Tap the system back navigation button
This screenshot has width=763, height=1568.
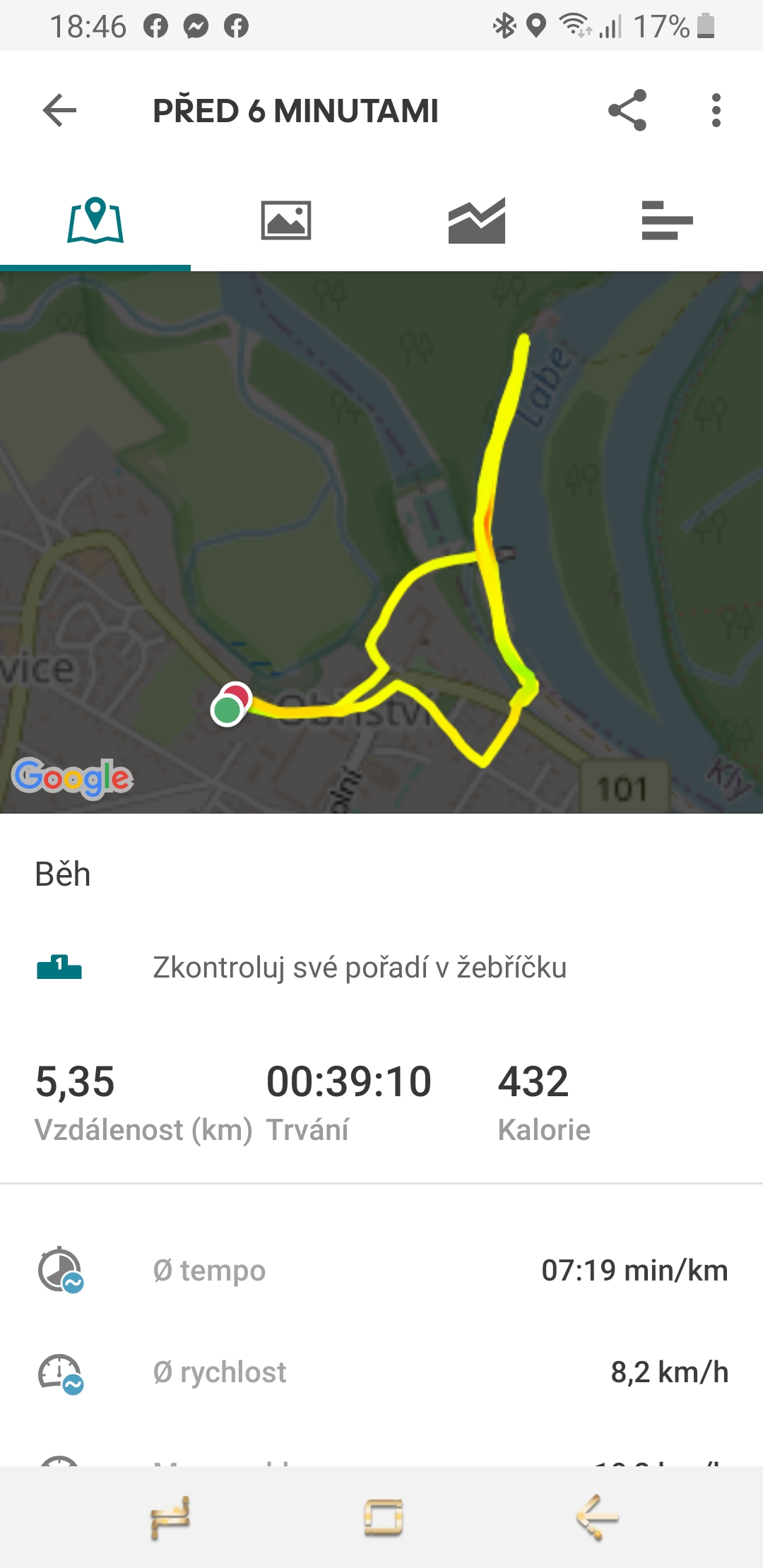coord(597,1517)
